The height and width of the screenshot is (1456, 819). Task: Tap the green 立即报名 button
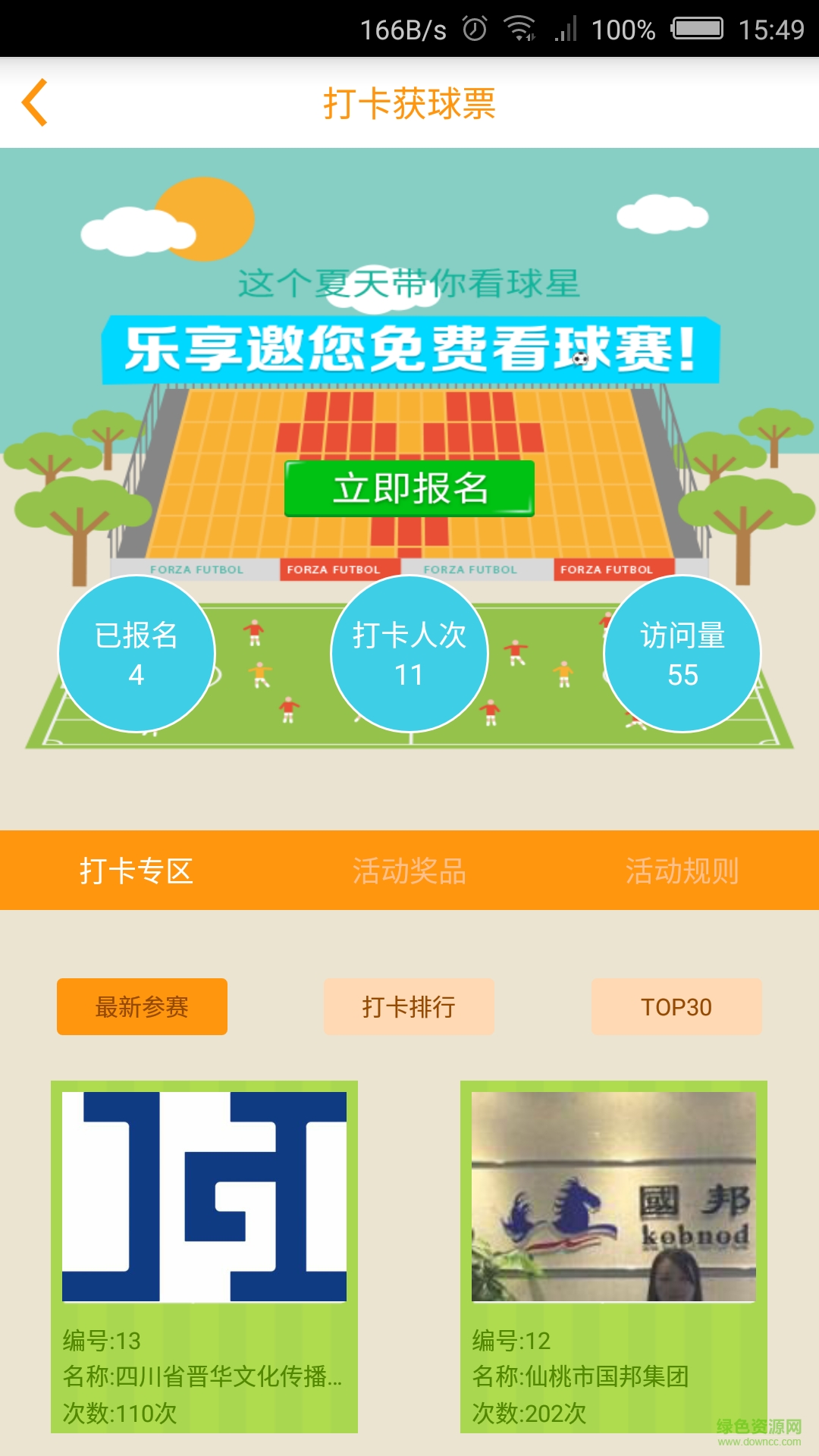click(x=409, y=488)
